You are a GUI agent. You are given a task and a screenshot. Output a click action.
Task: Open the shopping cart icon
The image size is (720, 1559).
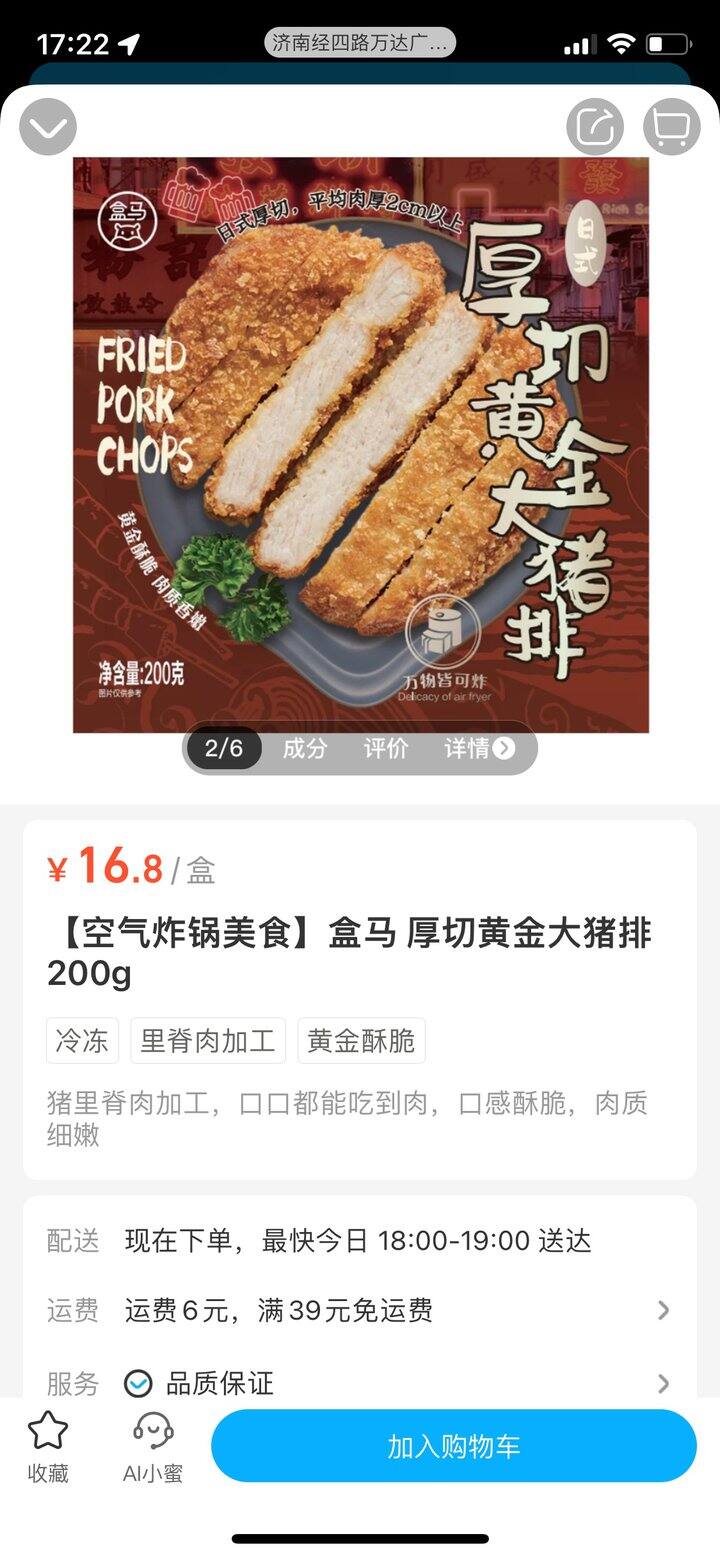pyautogui.click(x=671, y=127)
